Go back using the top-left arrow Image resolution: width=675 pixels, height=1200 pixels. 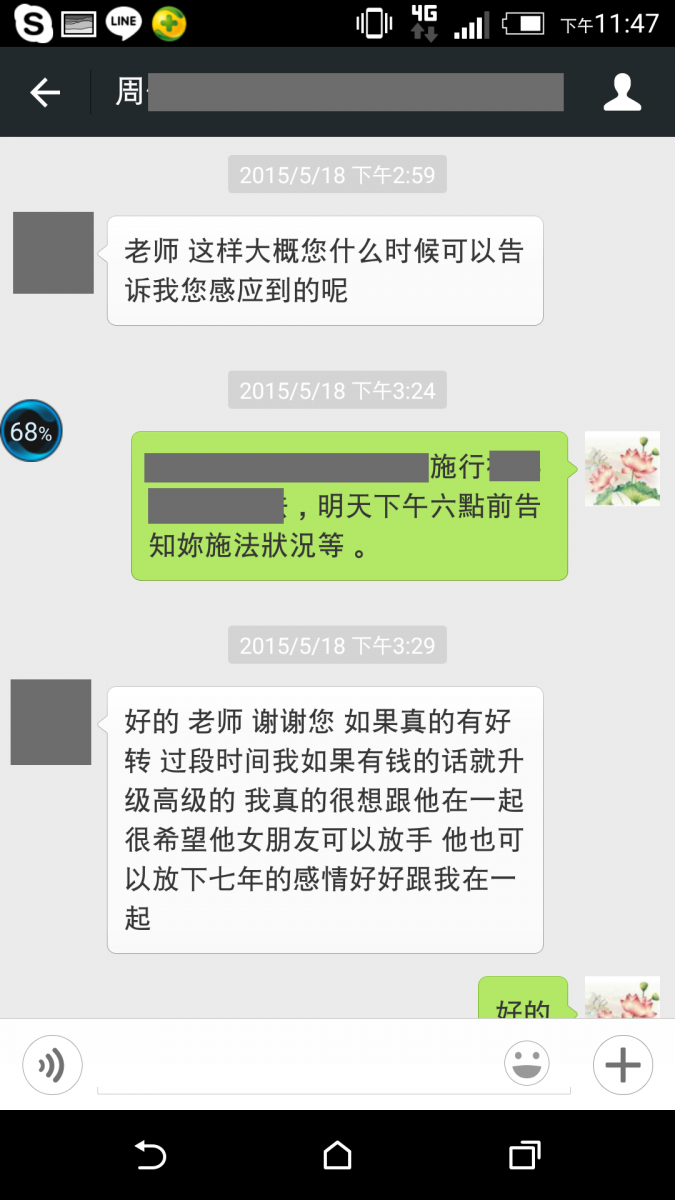click(45, 93)
